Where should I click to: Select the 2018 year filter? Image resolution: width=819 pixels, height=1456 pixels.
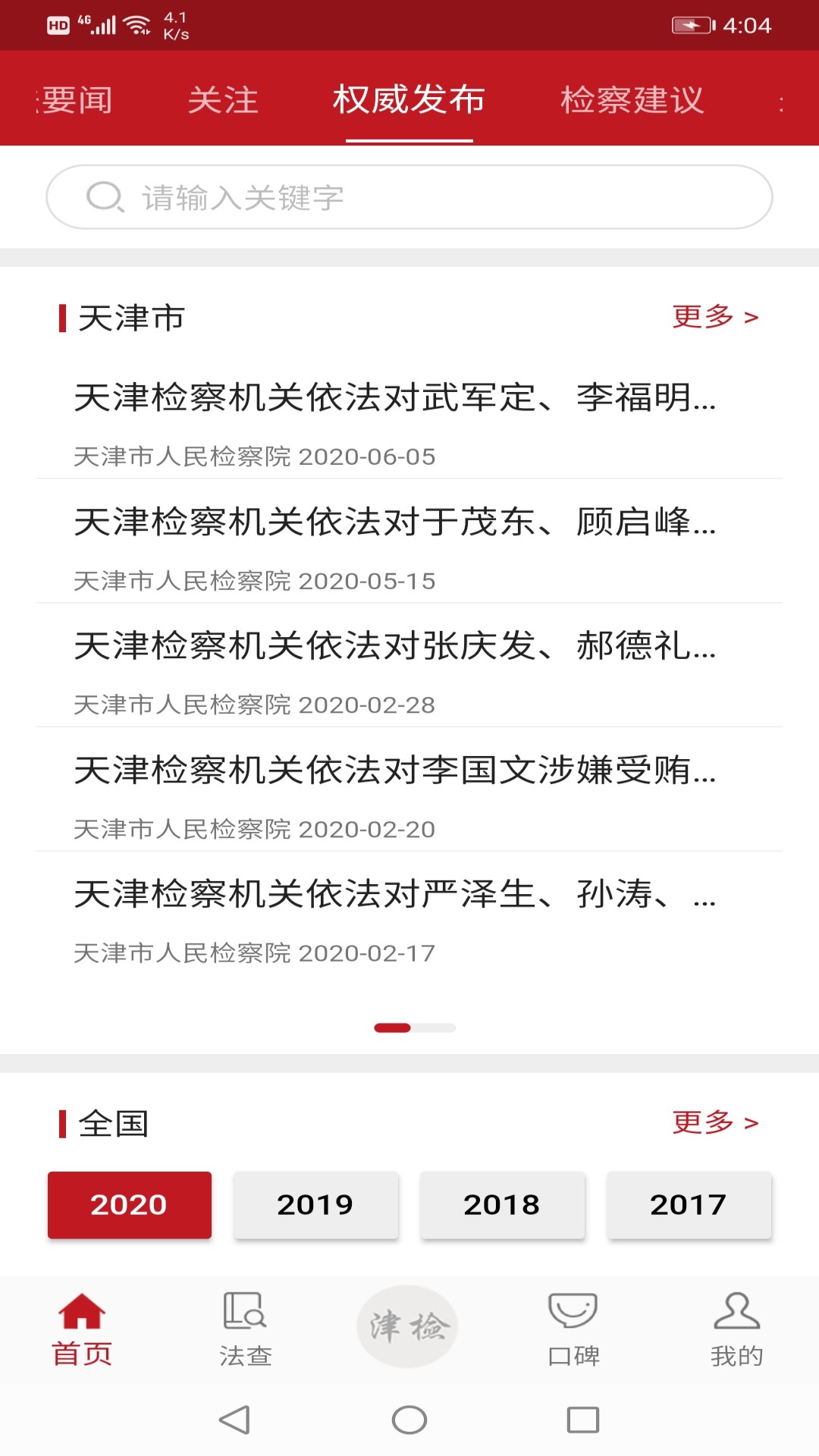coord(502,1205)
